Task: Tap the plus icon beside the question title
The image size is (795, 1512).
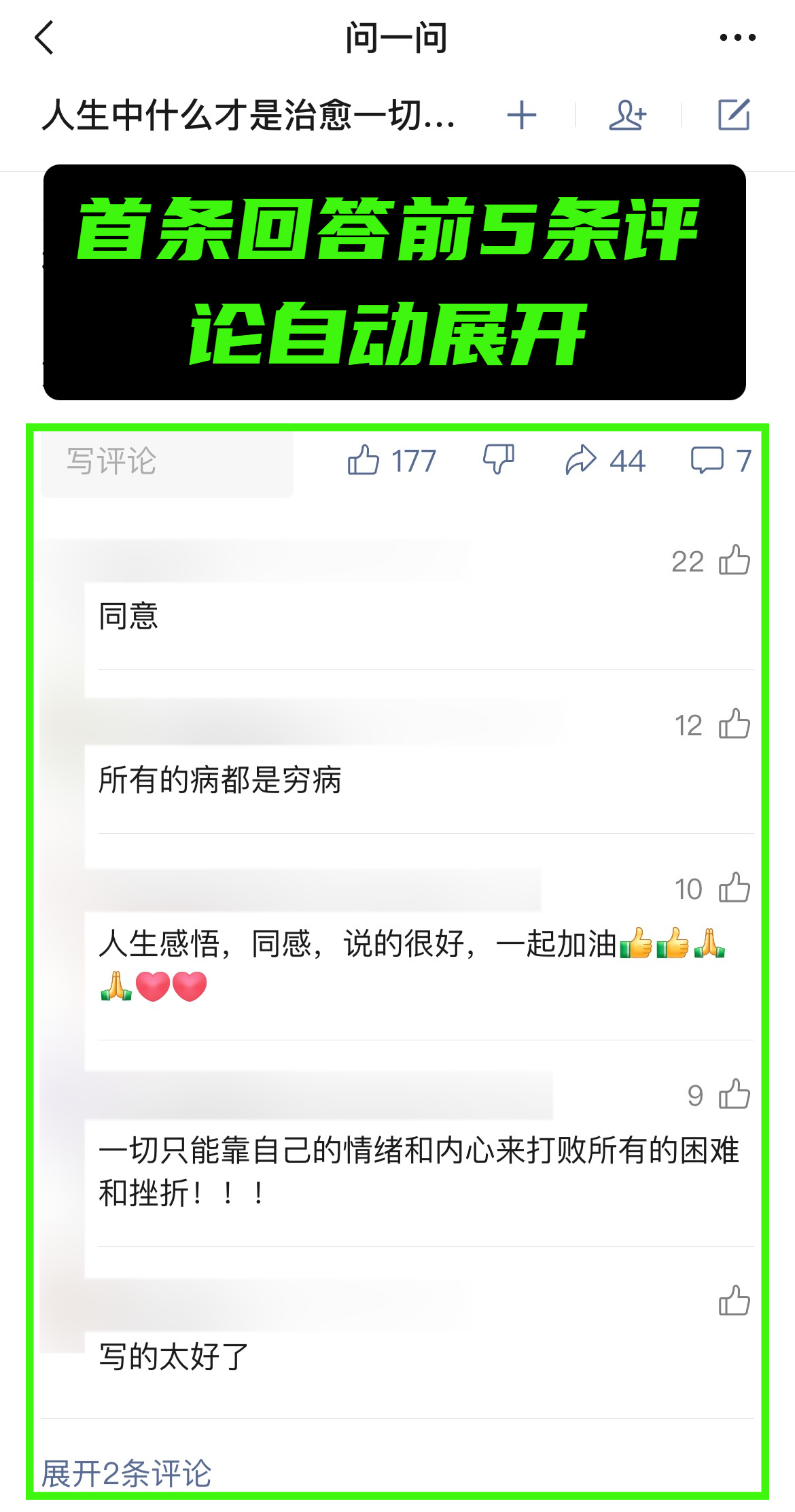Action: (522, 115)
